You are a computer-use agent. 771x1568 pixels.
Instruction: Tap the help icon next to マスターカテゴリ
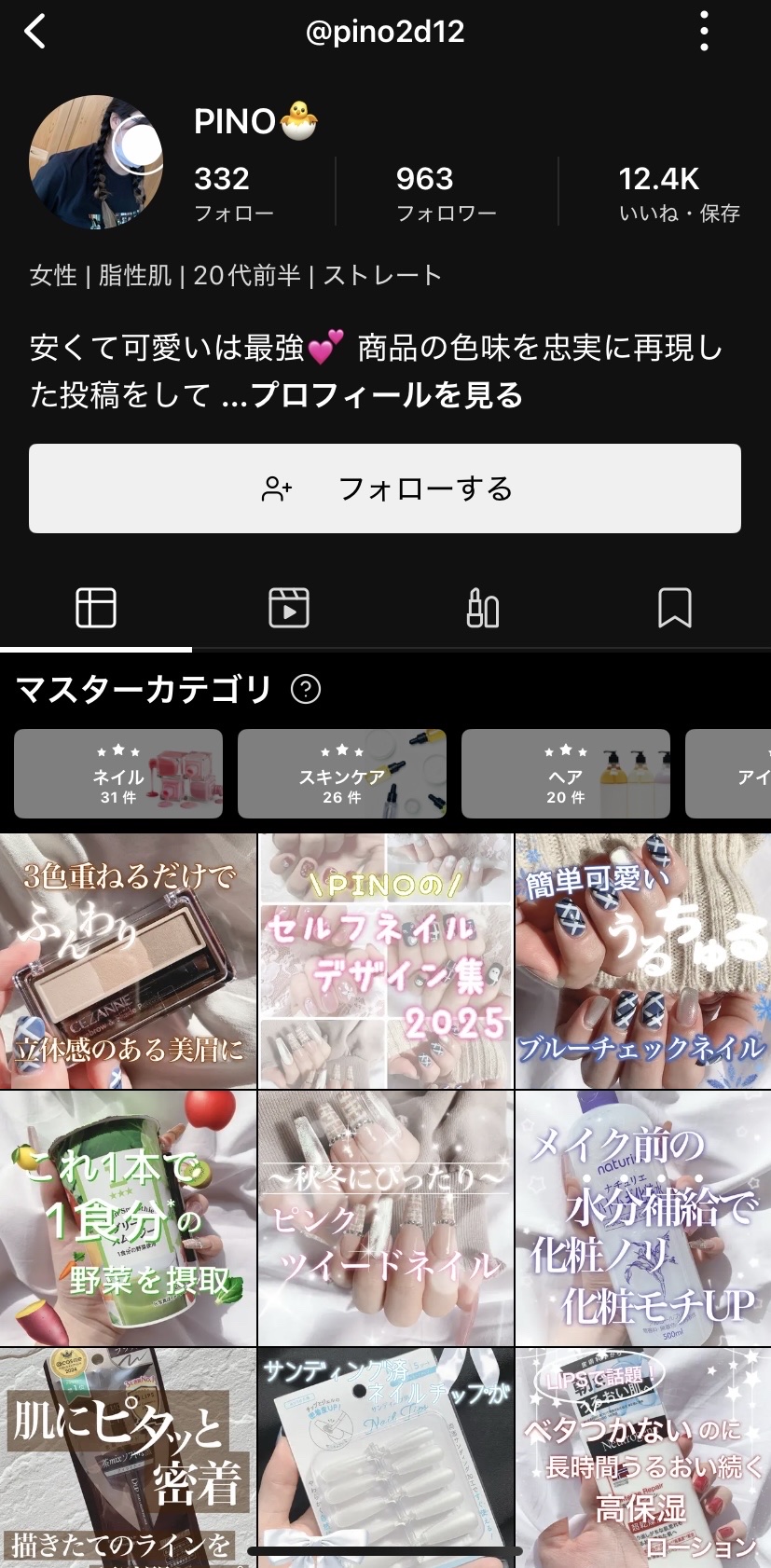coord(308,690)
